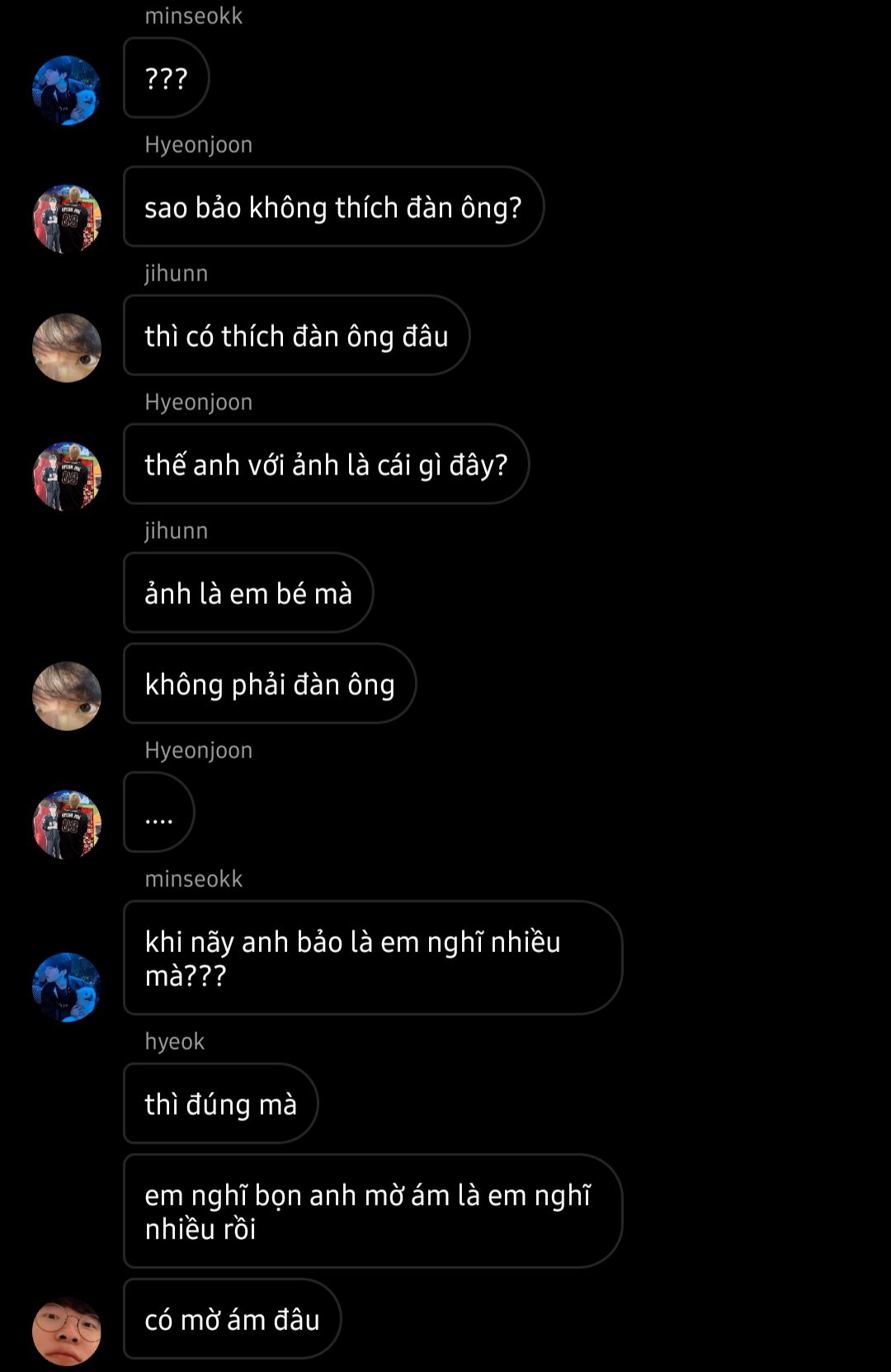The height and width of the screenshot is (1372, 891).
Task: Tap Hyeonjoon's avatar beside "thế anh với ảnh là cái gì đây?"
Action: (66, 476)
